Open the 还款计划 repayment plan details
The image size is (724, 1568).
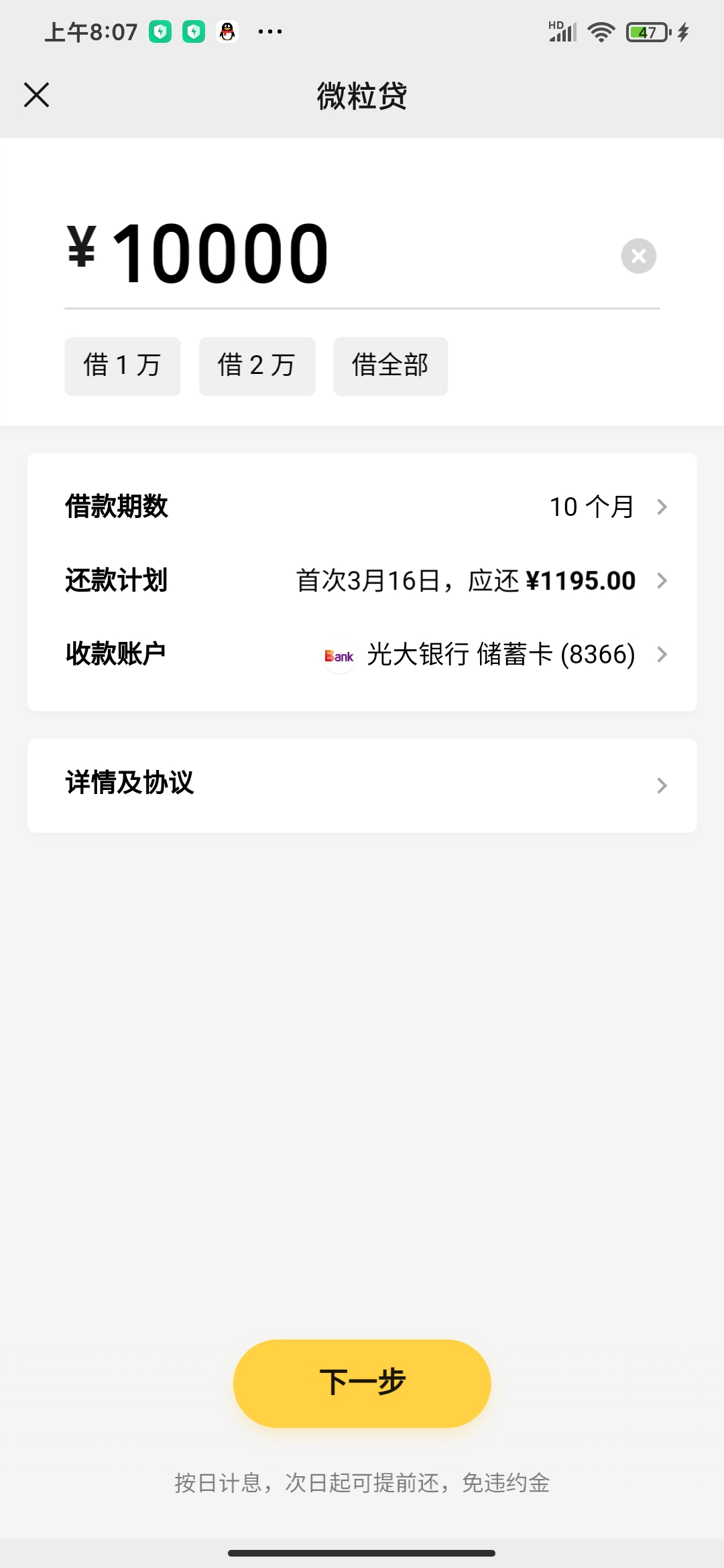pyautogui.click(x=362, y=581)
